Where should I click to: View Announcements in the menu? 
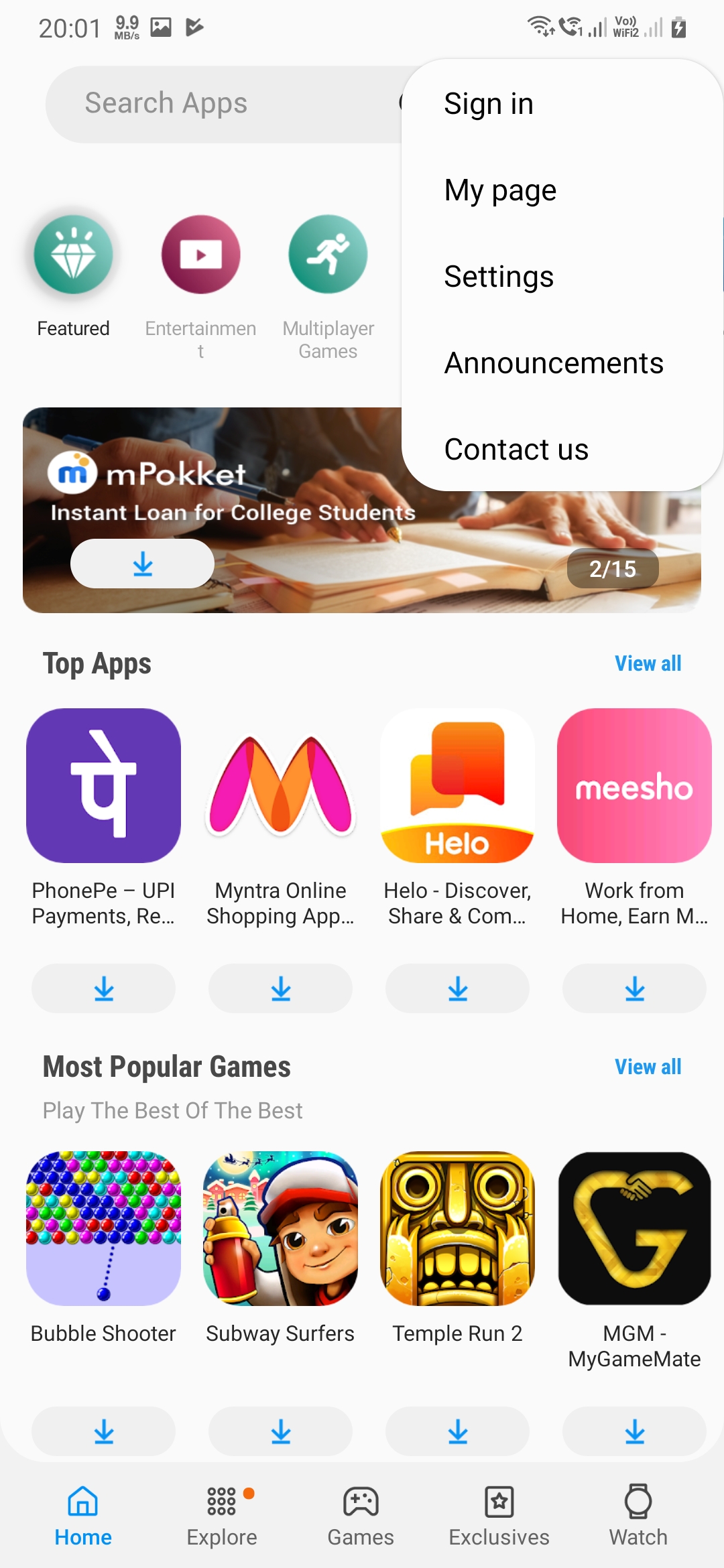coord(554,363)
